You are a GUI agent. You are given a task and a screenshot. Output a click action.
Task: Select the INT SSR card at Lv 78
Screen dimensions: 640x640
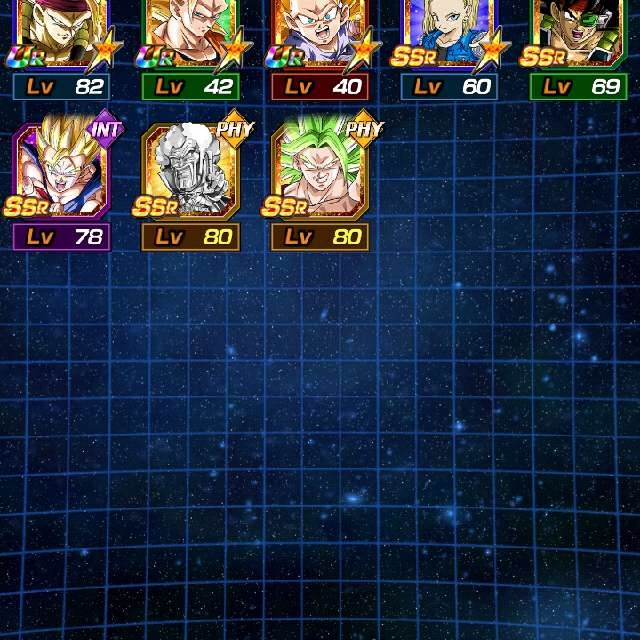point(60,172)
